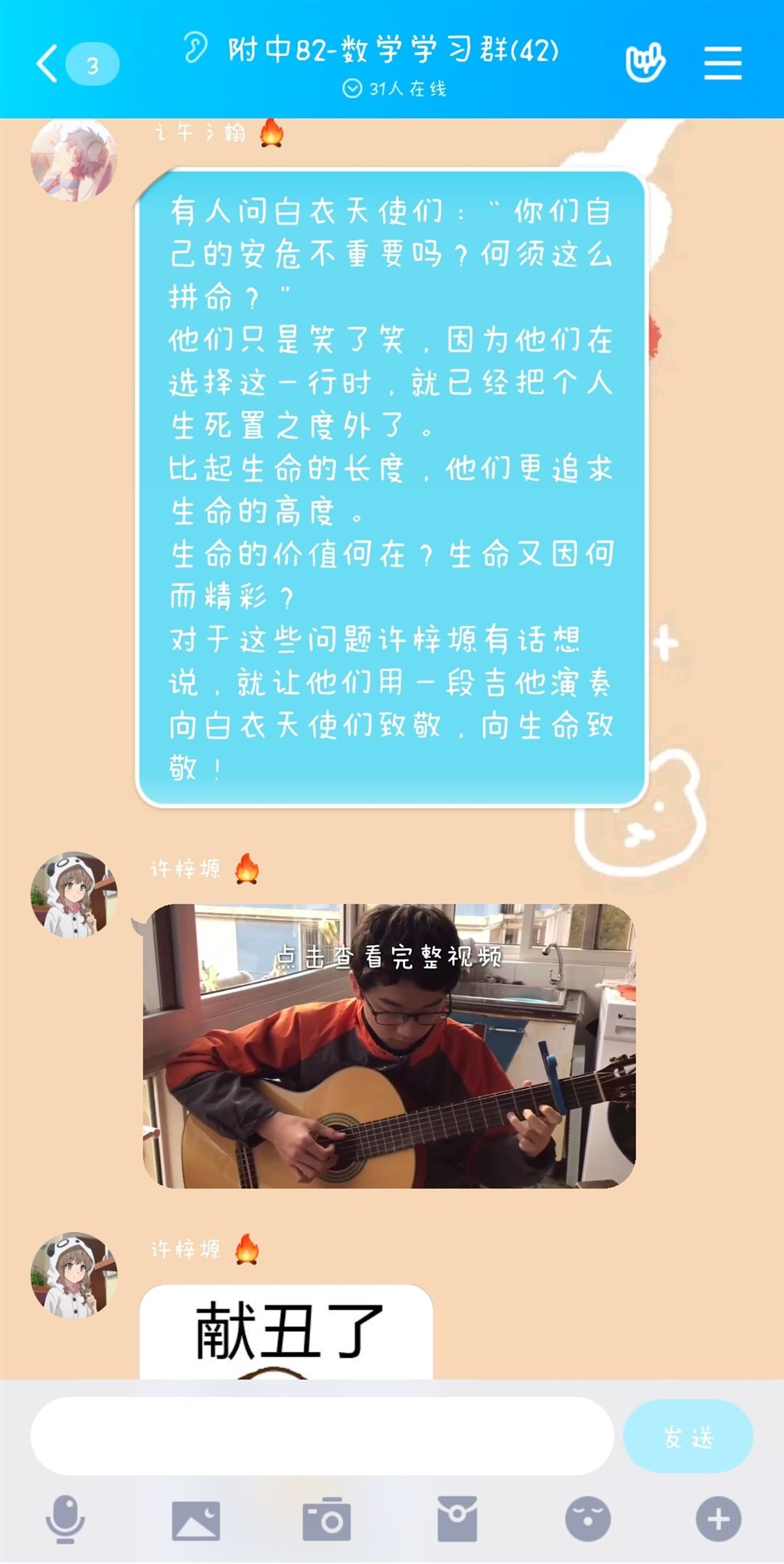Image resolution: width=784 pixels, height=1564 pixels.
Task: Play 许梓塬's guitar video
Action: click(x=389, y=1046)
